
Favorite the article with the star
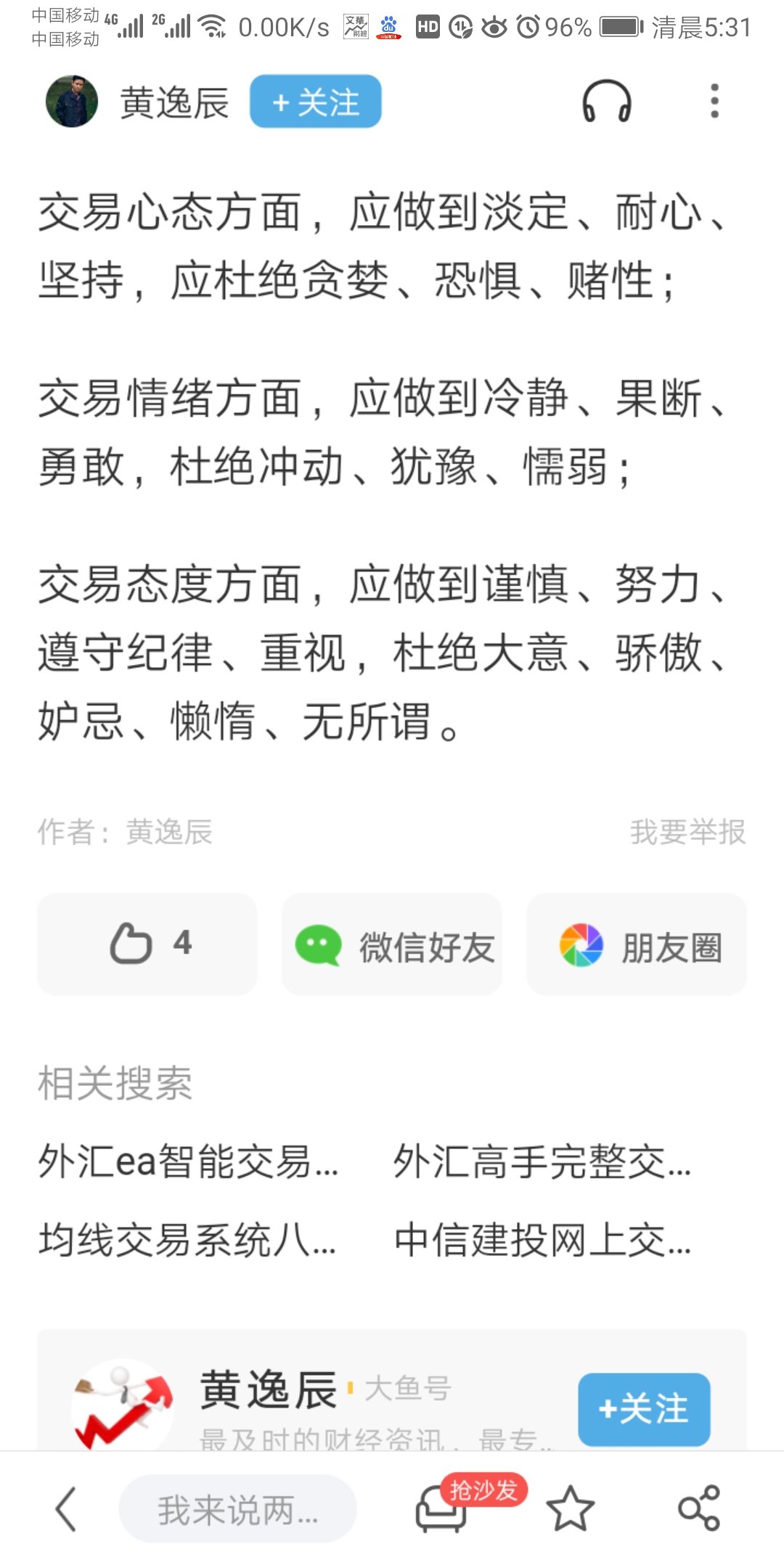(570, 1508)
